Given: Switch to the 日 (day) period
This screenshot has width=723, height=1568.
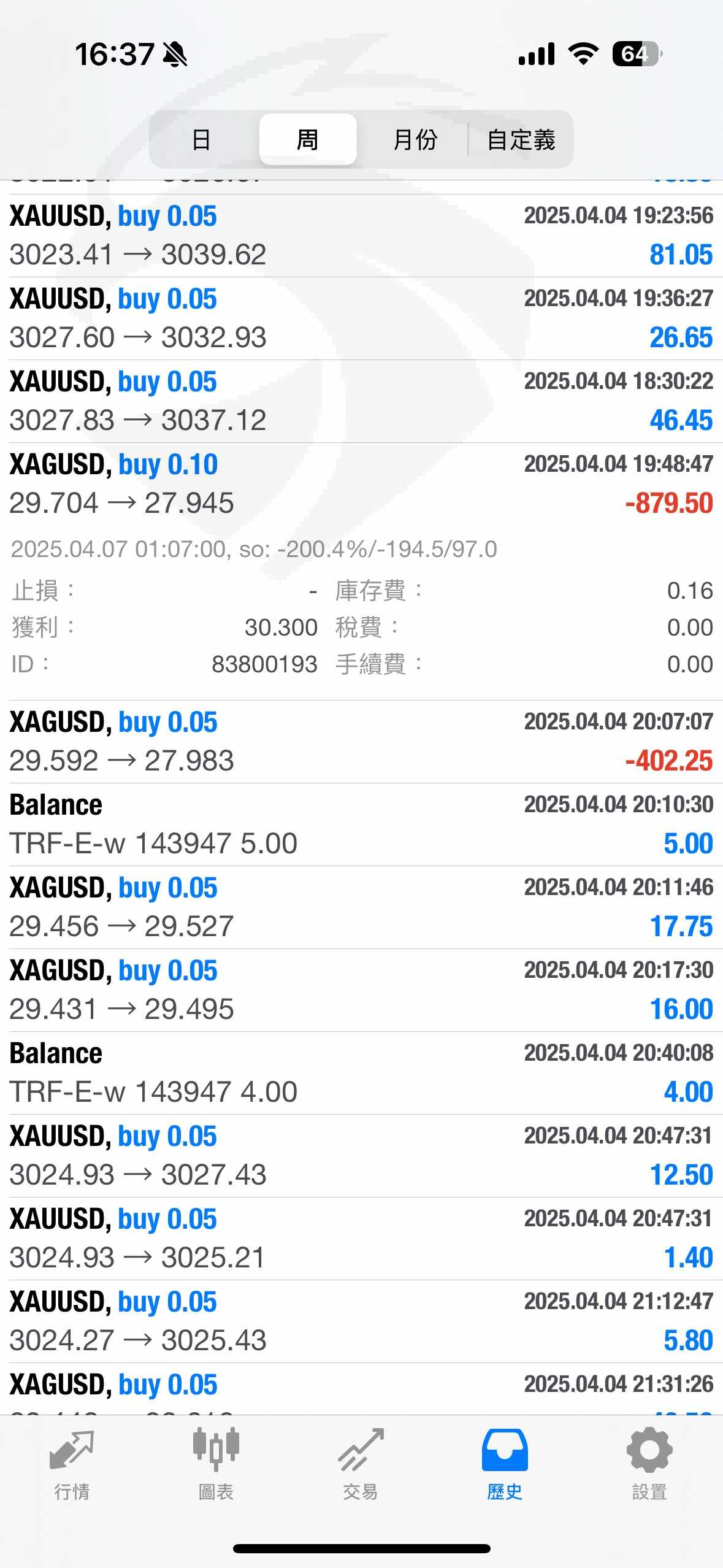Looking at the screenshot, I should pos(202,140).
